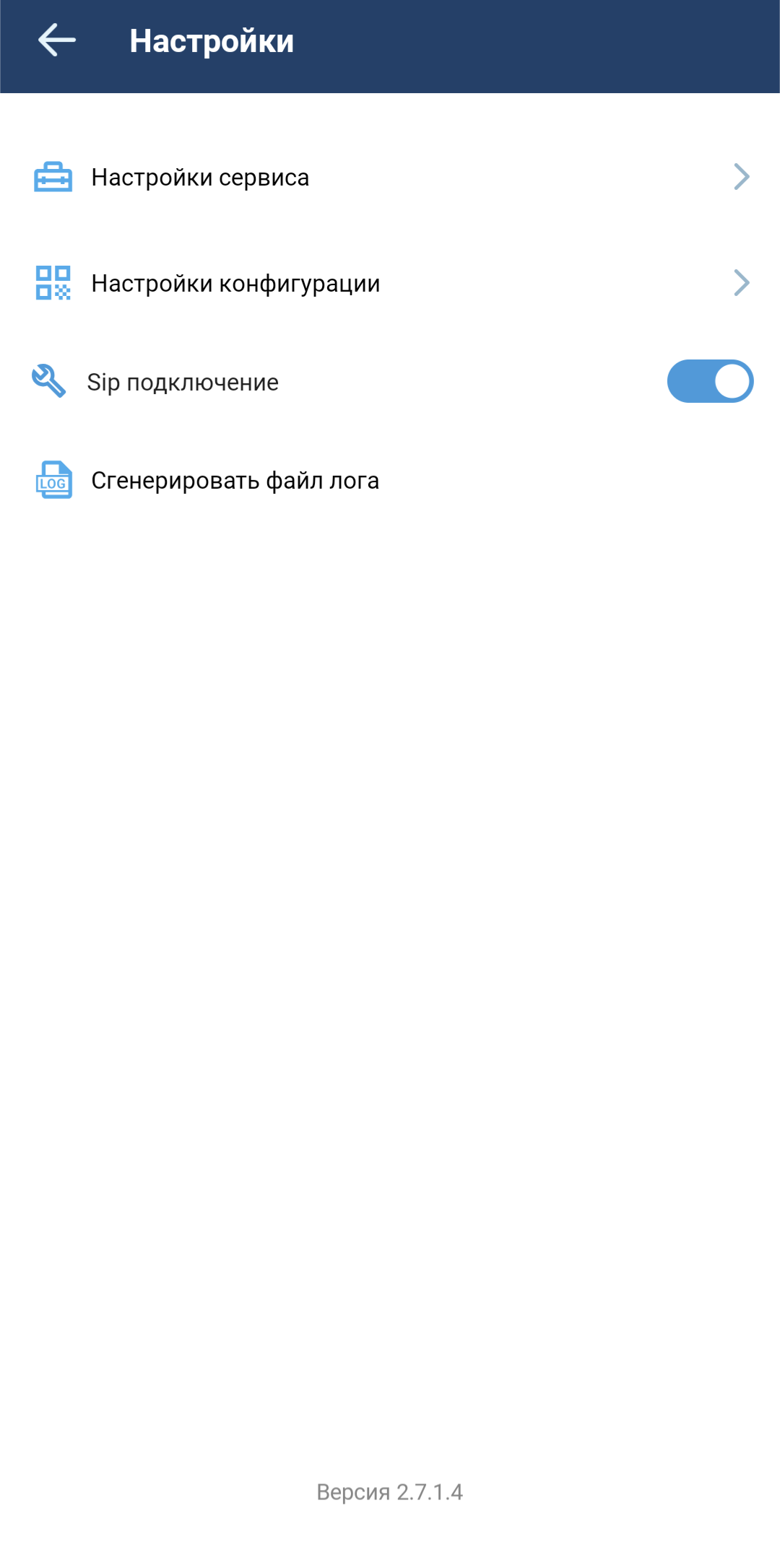Turn off Sip подключение switch
Screen dimensions: 780x1568
(x=709, y=381)
